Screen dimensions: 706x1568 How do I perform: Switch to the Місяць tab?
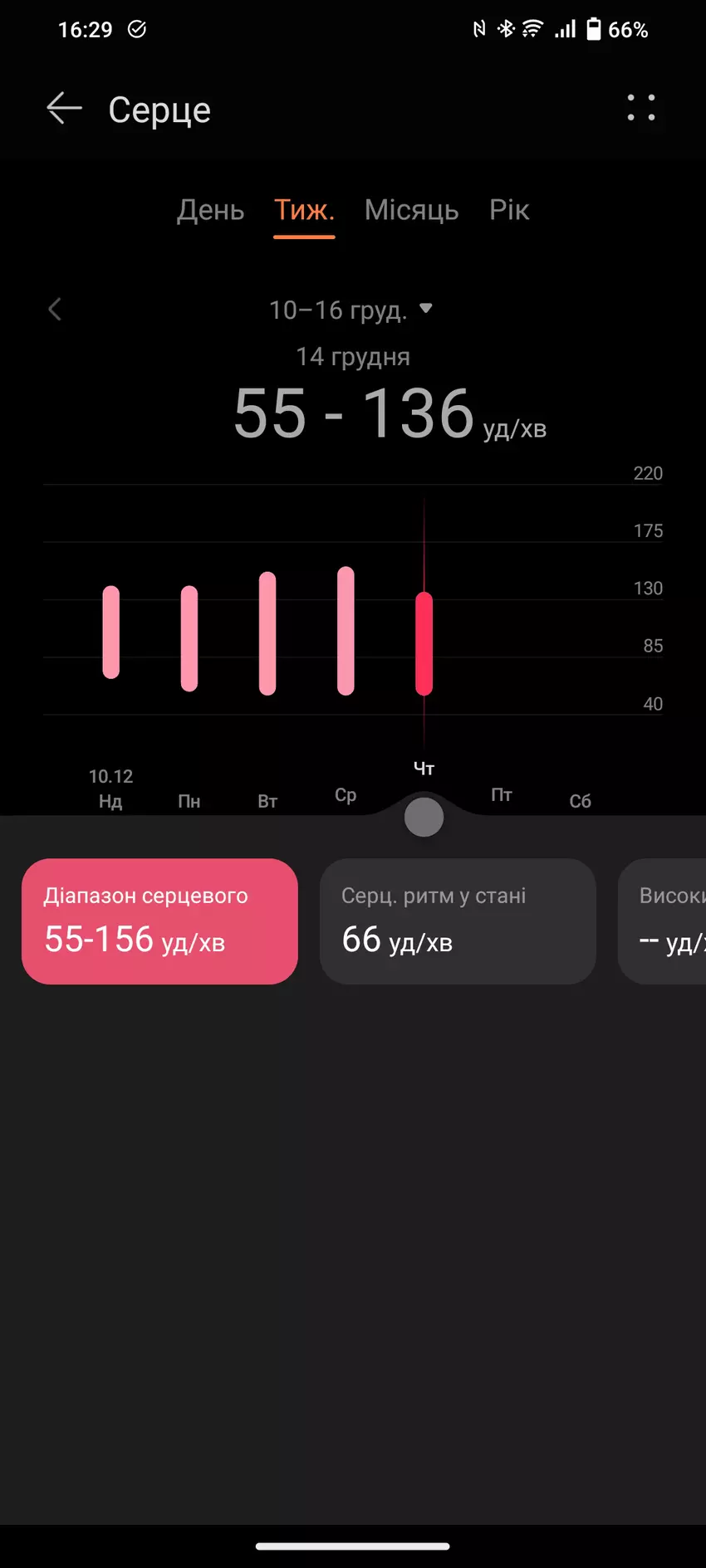tap(411, 210)
